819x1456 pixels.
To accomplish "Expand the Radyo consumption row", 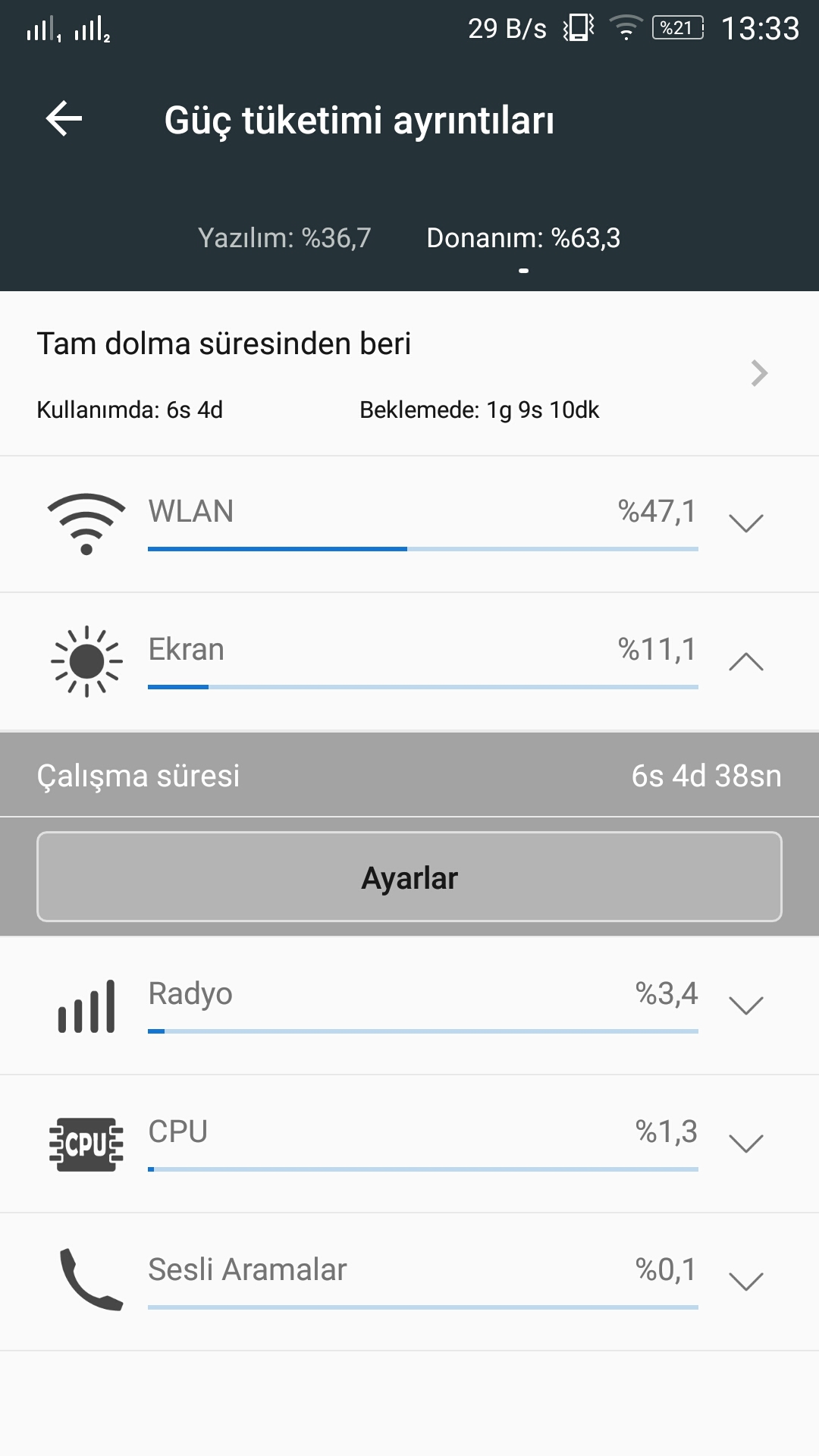I will point(409,1006).
